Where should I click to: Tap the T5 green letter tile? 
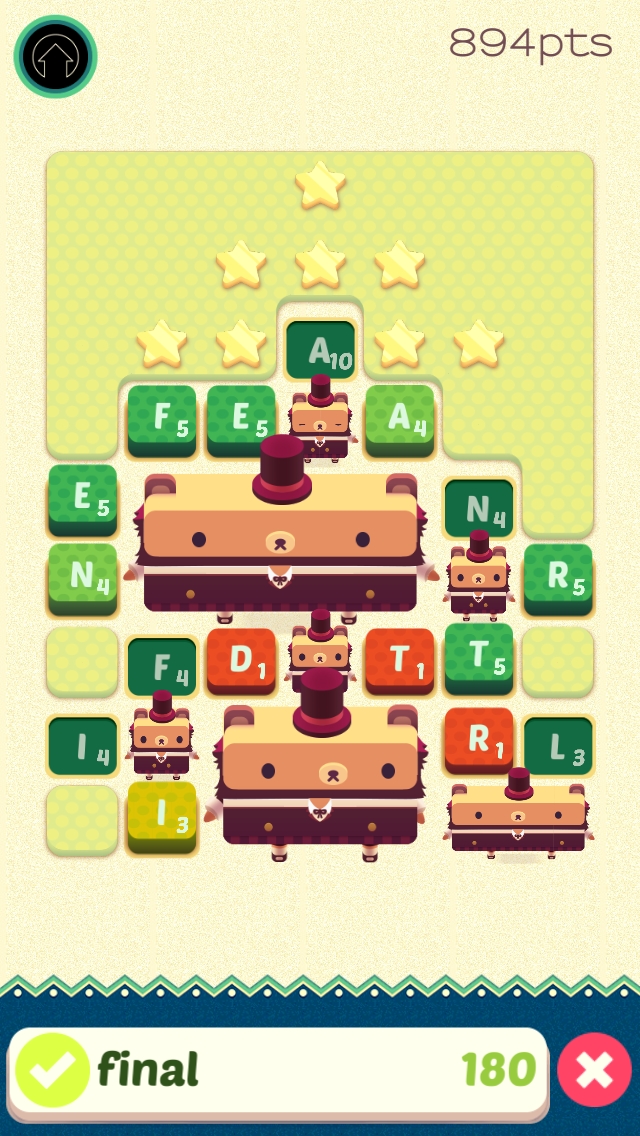click(478, 655)
